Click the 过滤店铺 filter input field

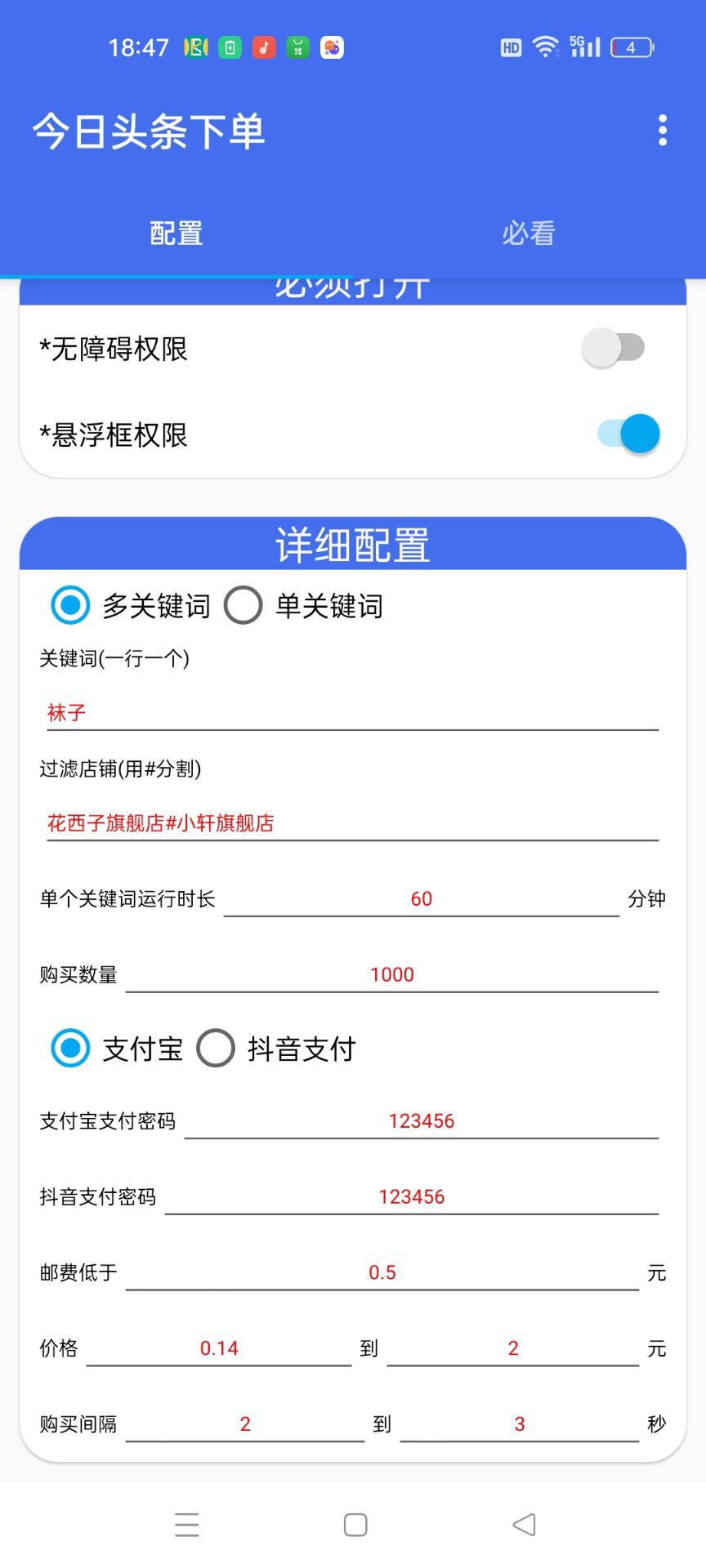[x=351, y=822]
